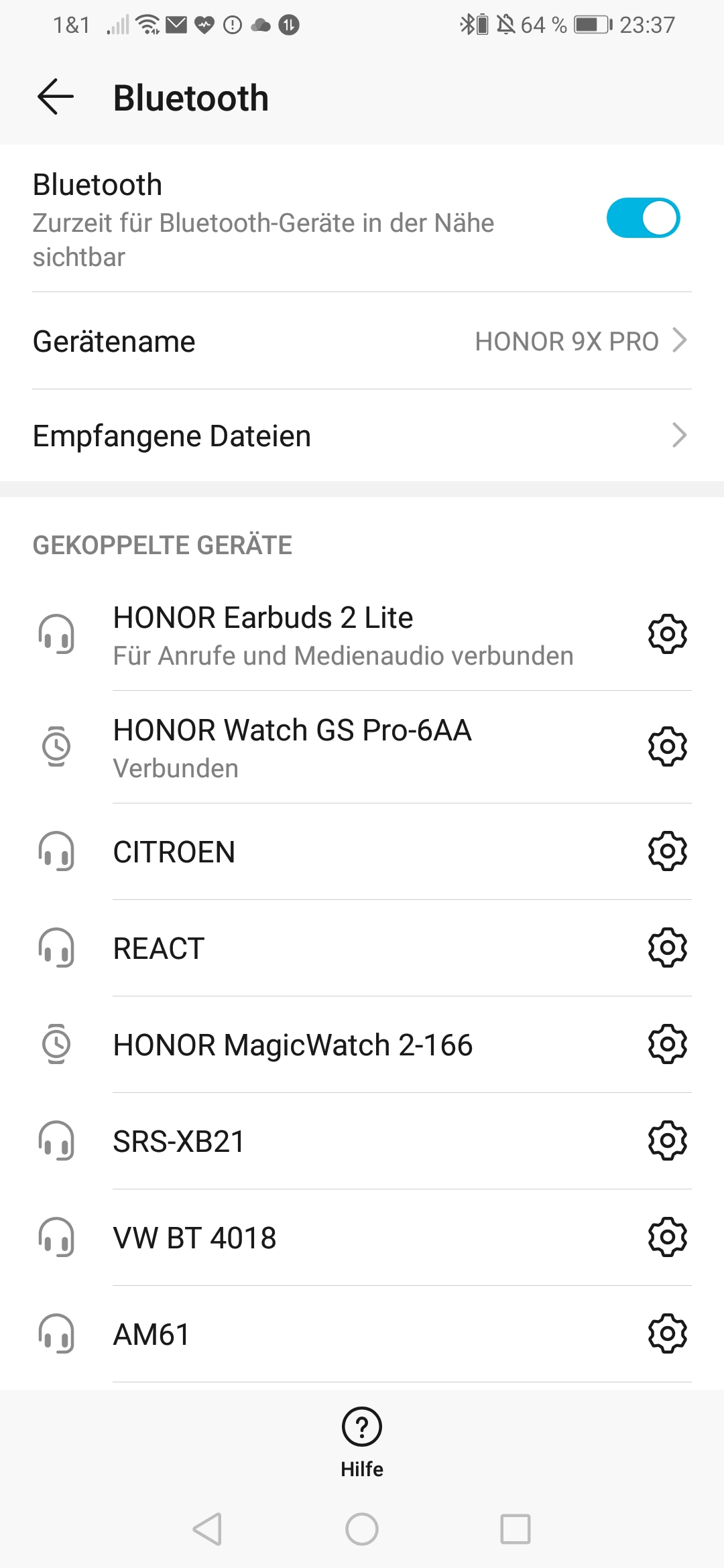Open Gerätename via its chevron
Viewport: 724px width, 1568px height.
(x=681, y=340)
